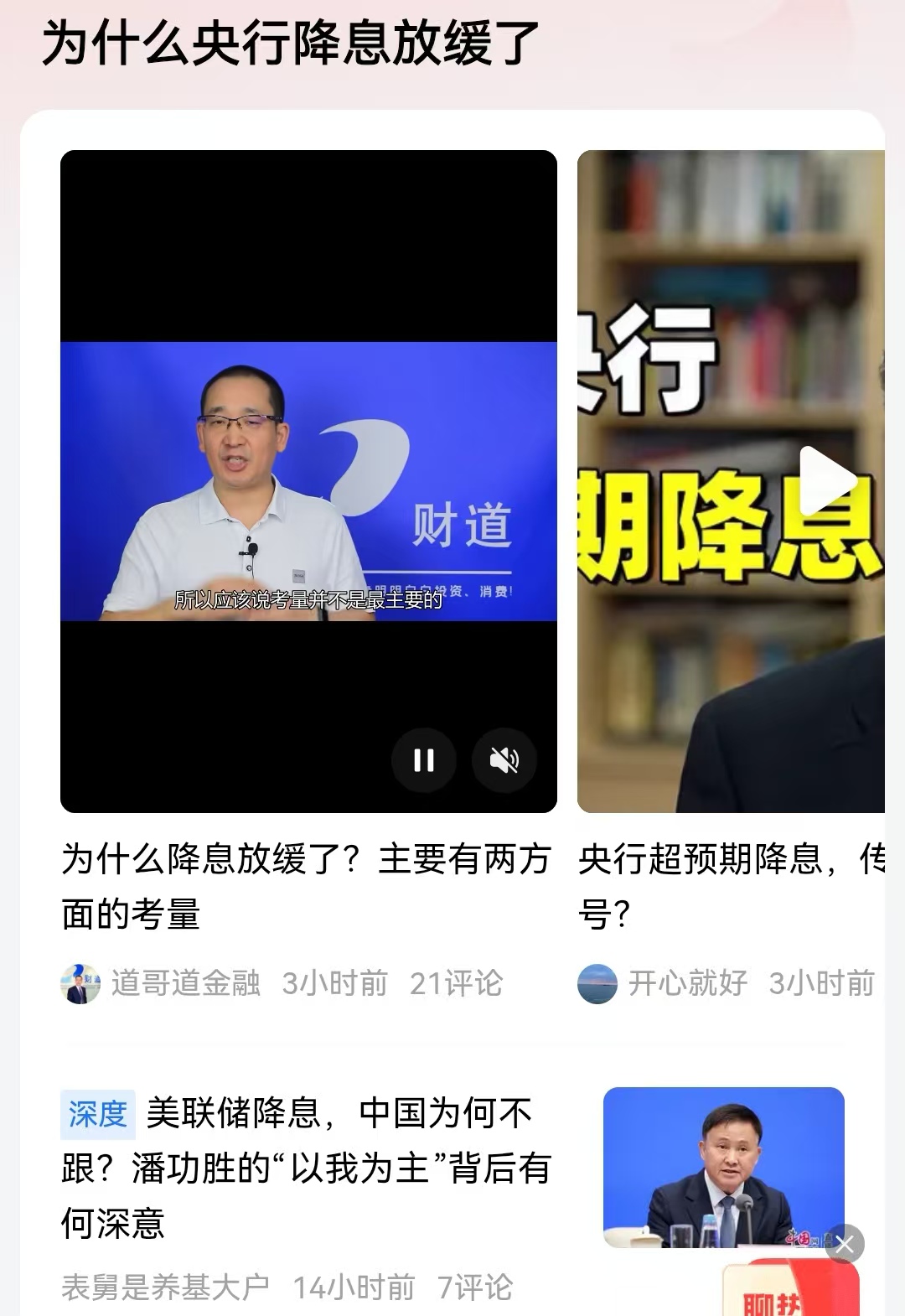Play the 央行超预期降息 video
This screenshot has width=905, height=1316.
pos(826,481)
